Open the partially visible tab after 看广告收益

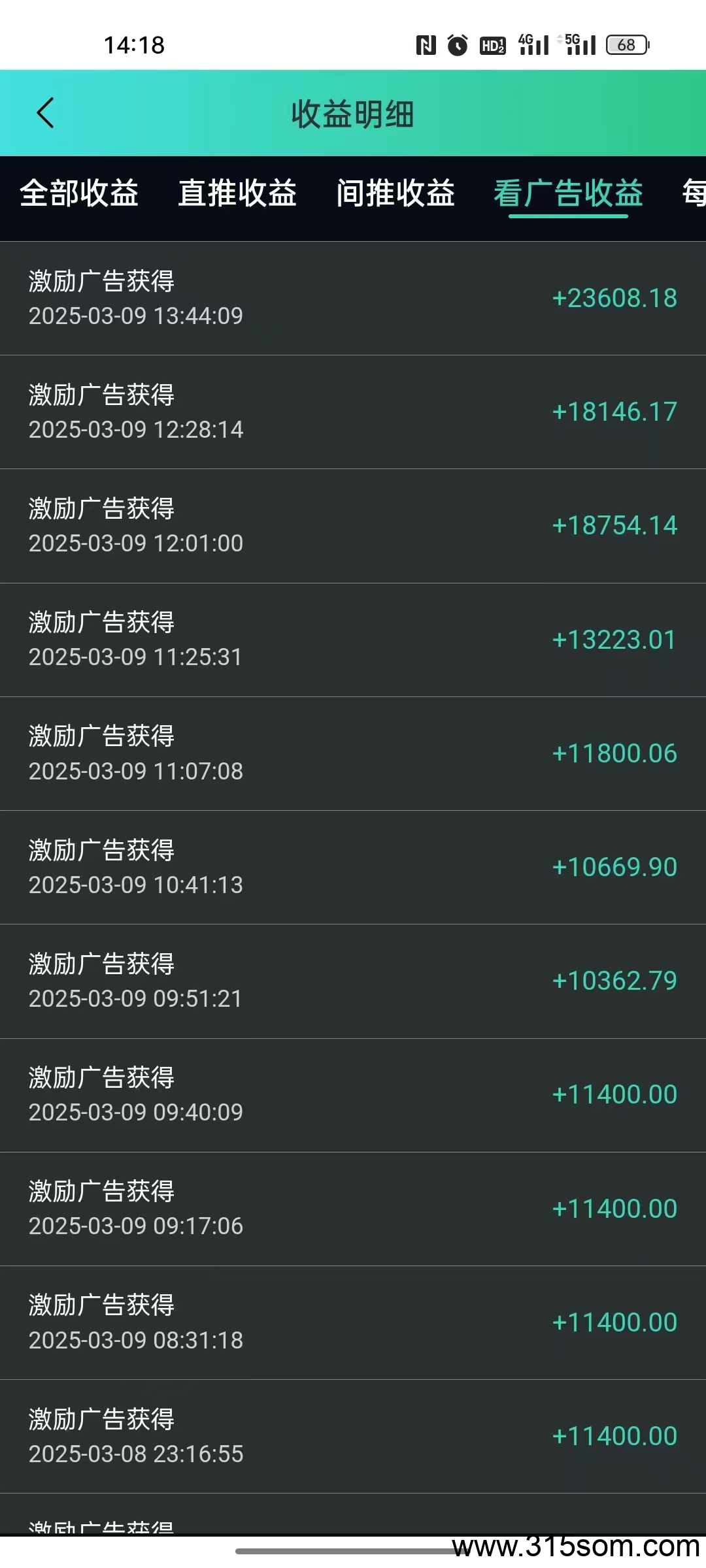pyautogui.click(x=694, y=193)
